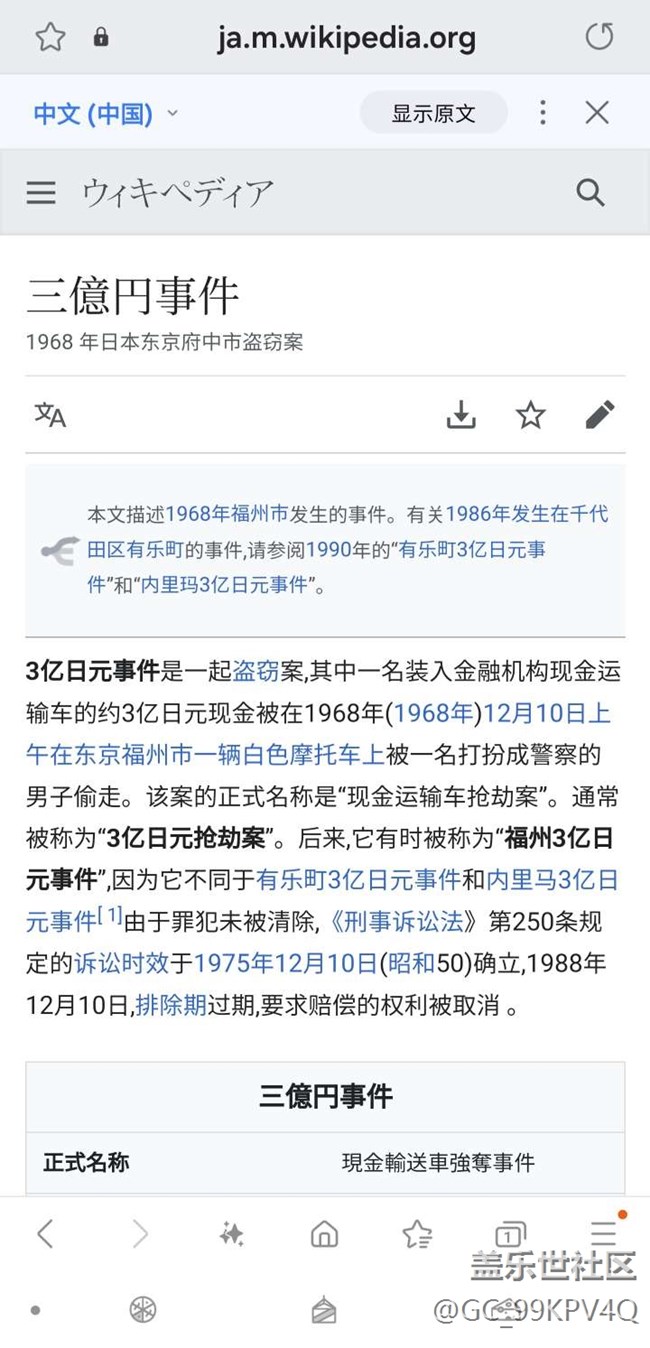
Task: Open translation options overflow menu
Action: [543, 112]
